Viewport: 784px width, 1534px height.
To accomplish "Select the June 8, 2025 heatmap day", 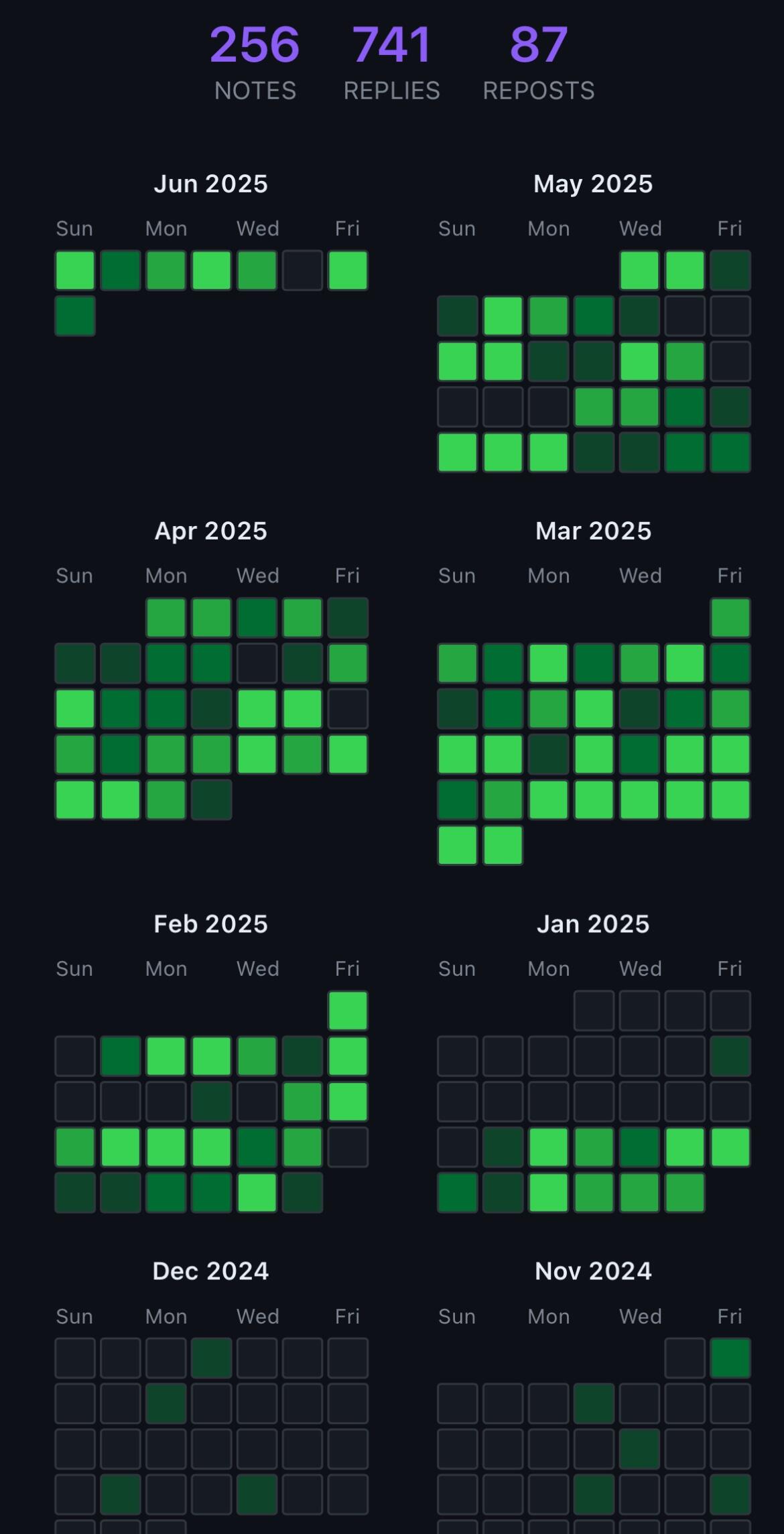I will 75,316.
